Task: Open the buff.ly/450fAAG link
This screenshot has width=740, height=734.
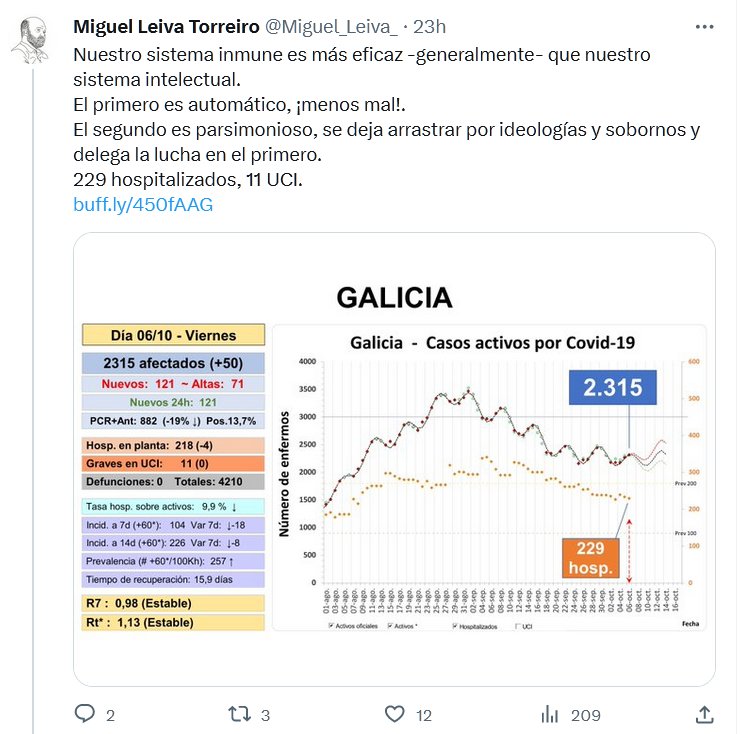Action: coord(143,205)
